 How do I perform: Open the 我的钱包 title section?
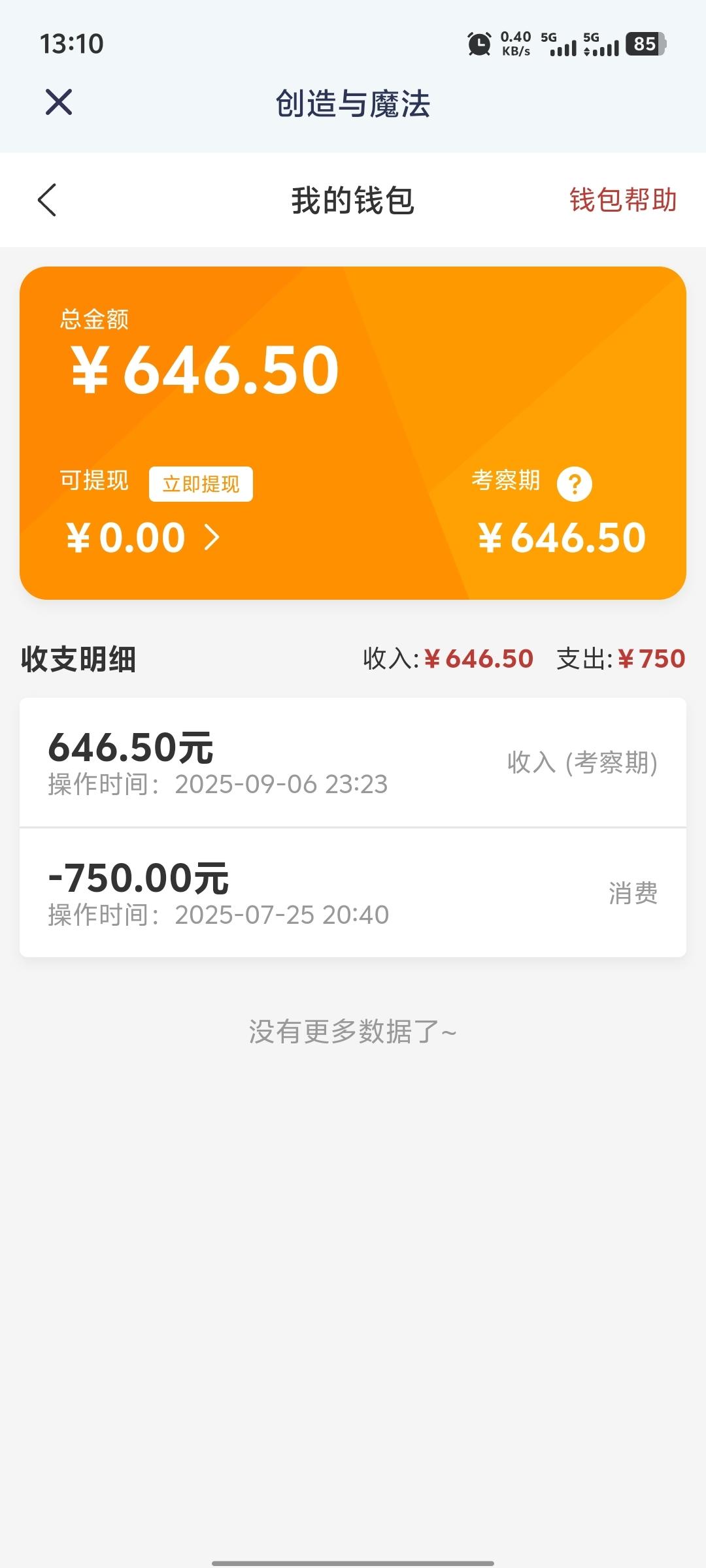pos(353,201)
